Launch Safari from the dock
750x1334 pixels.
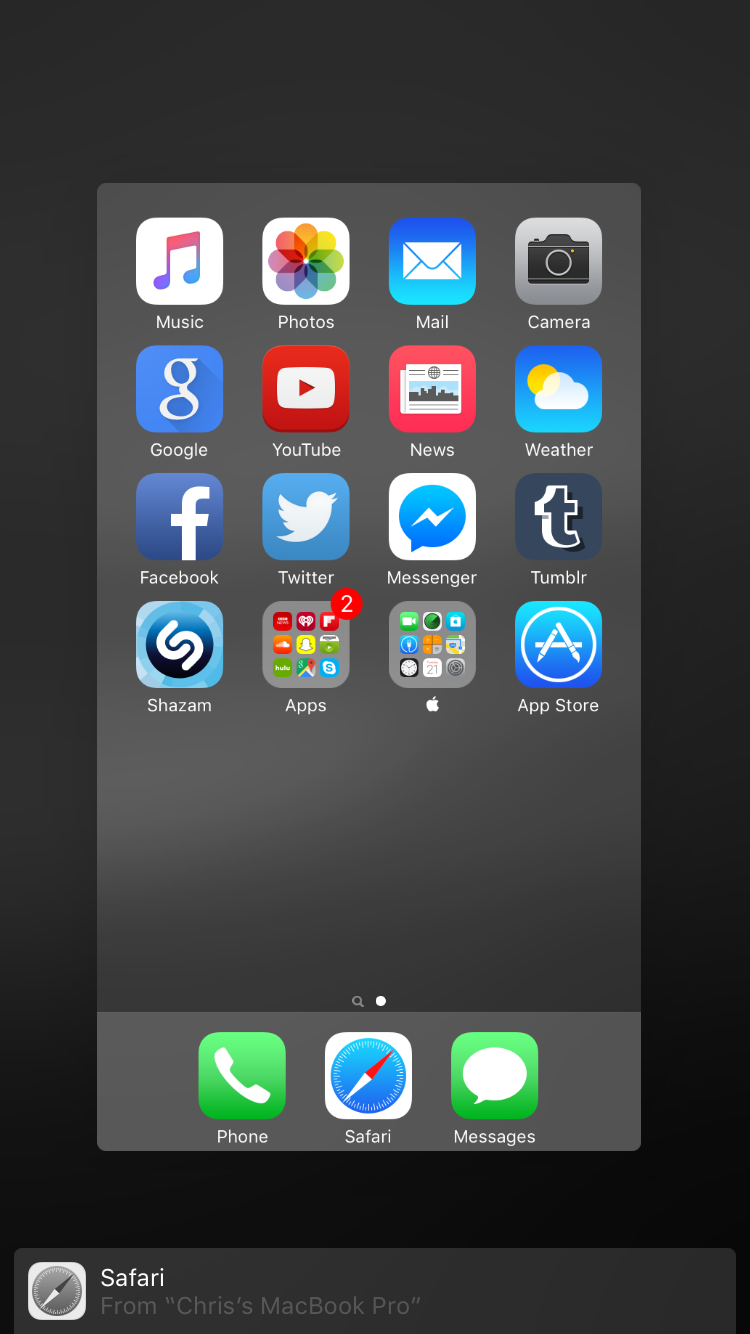[x=368, y=1076]
